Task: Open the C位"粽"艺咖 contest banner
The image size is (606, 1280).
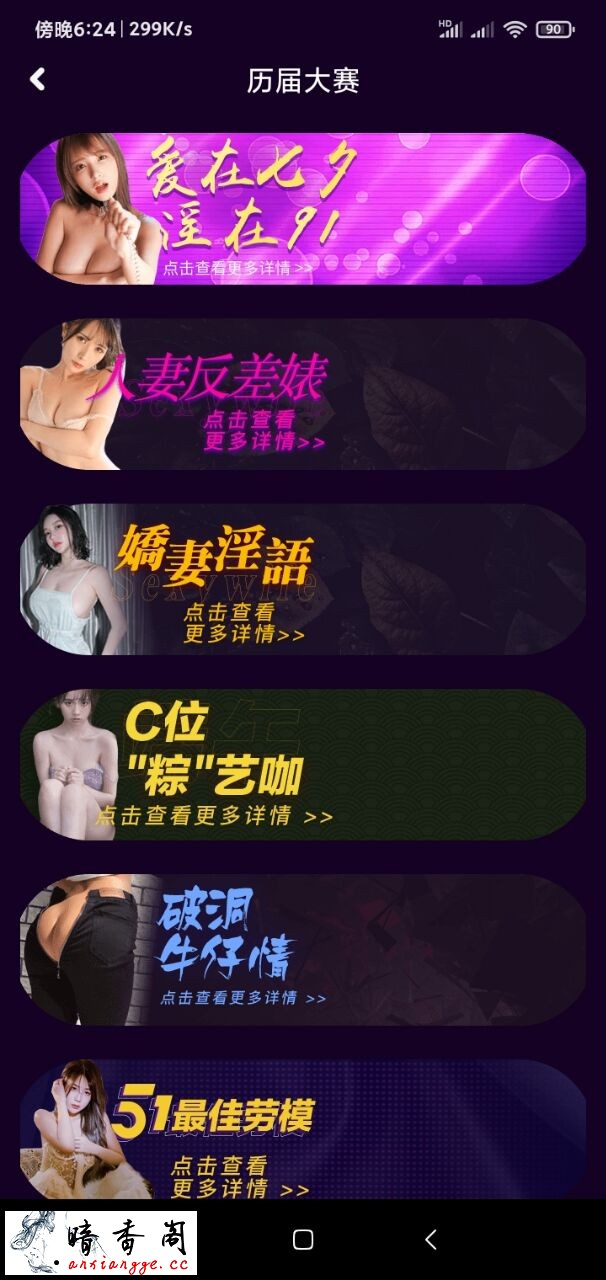Action: pyautogui.click(x=303, y=764)
